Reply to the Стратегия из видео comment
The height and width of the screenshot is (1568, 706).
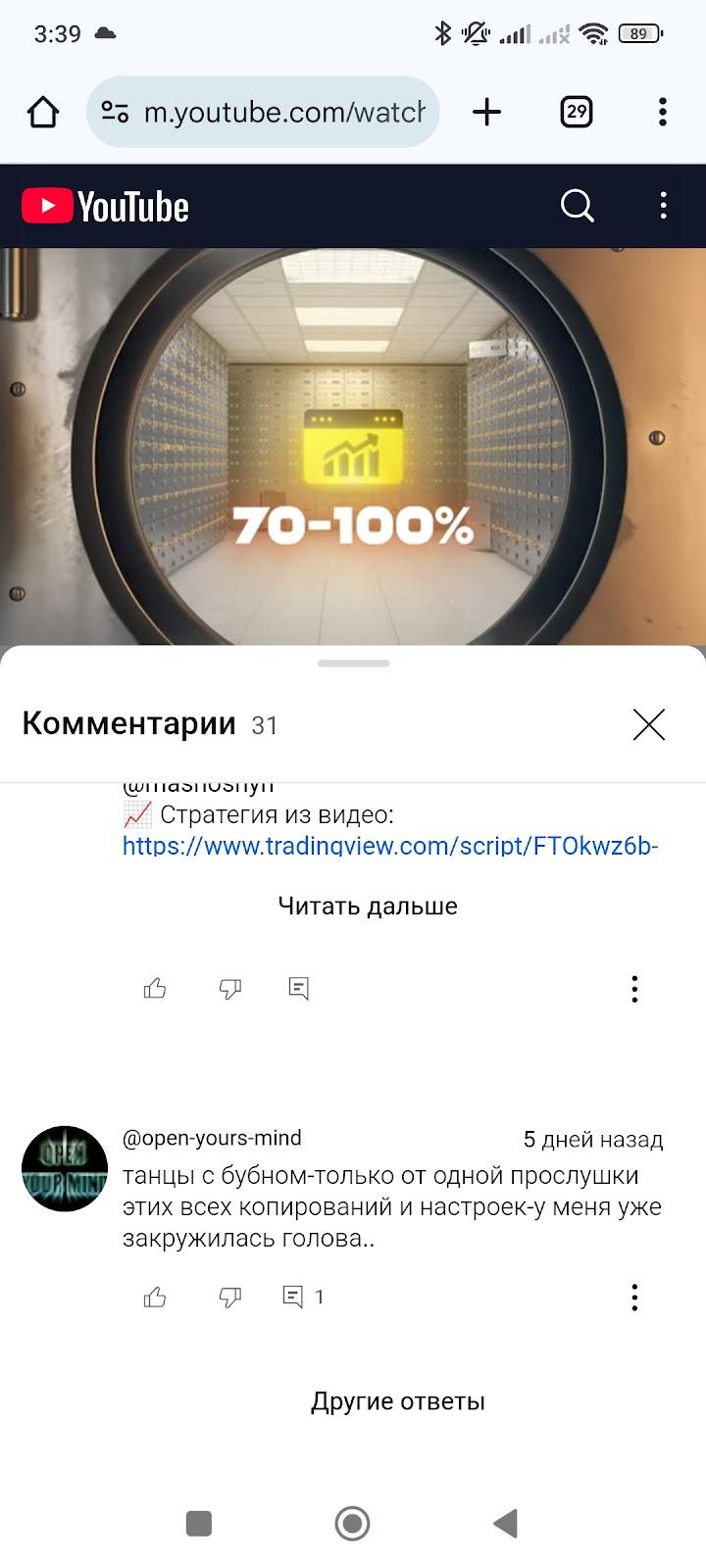tap(299, 989)
